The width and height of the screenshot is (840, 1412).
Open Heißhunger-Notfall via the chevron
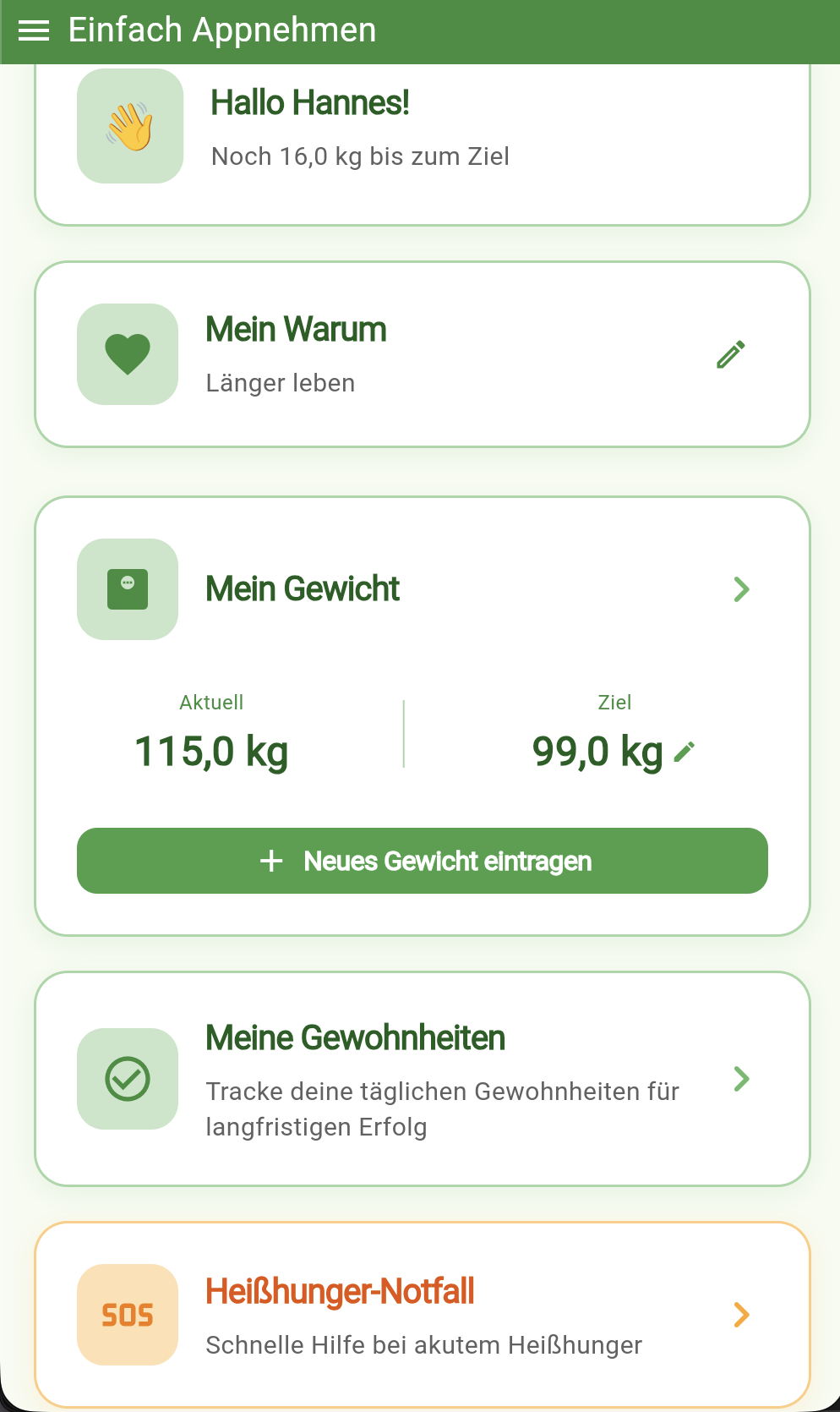[741, 1314]
